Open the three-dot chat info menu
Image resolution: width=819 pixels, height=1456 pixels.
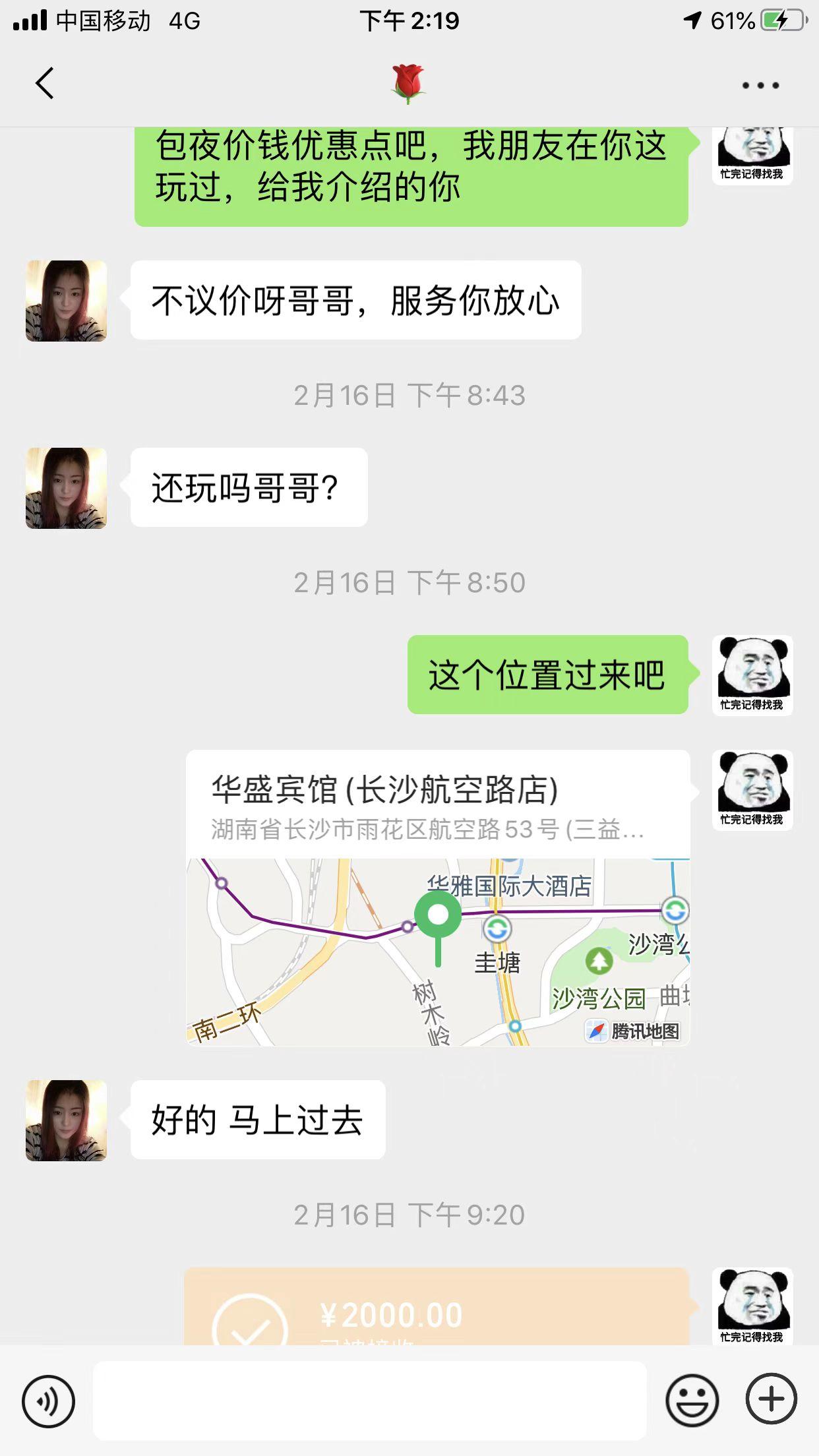760,85
